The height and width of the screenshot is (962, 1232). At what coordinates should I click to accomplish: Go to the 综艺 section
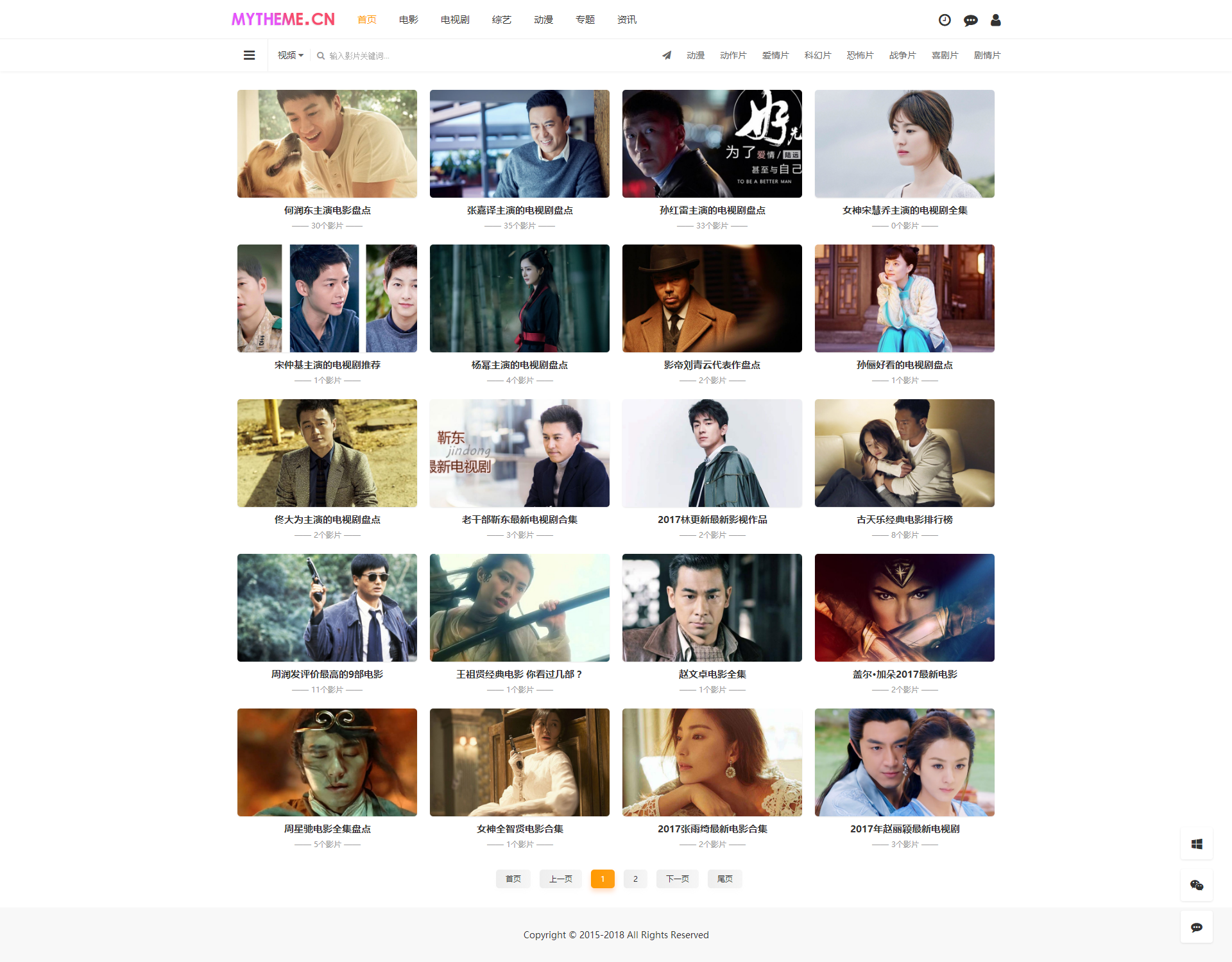tap(501, 20)
